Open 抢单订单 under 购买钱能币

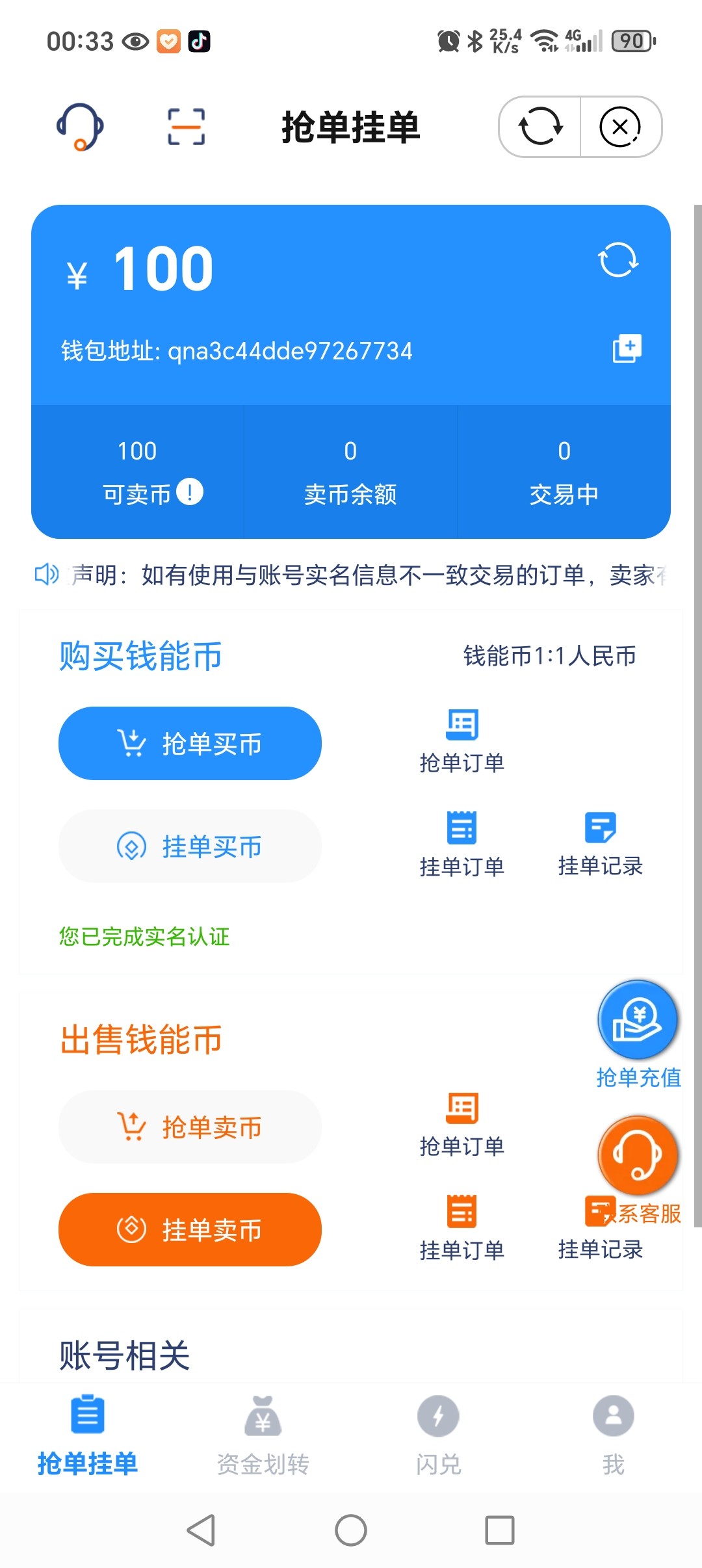[462, 742]
